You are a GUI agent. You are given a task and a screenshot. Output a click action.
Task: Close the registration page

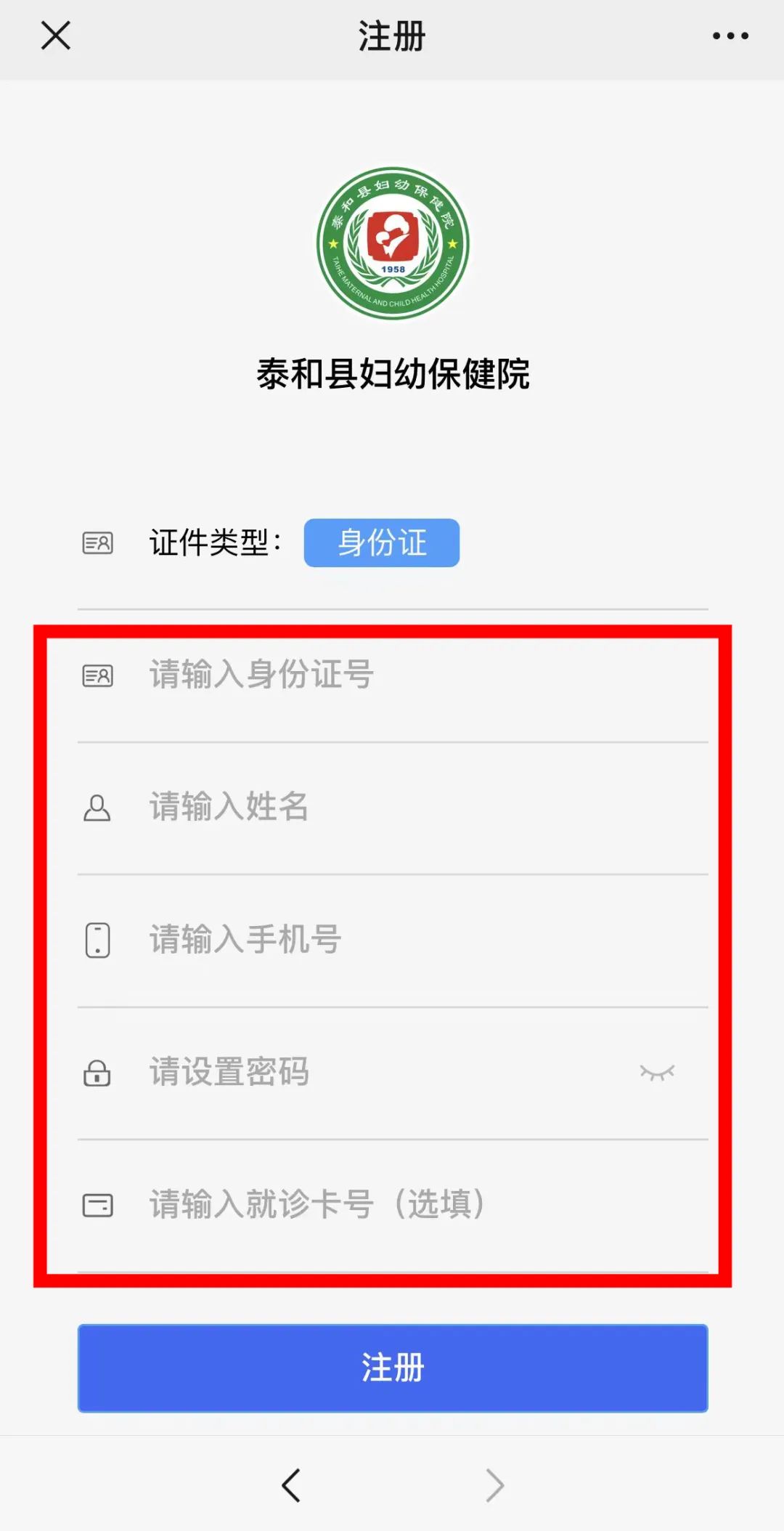[x=55, y=36]
